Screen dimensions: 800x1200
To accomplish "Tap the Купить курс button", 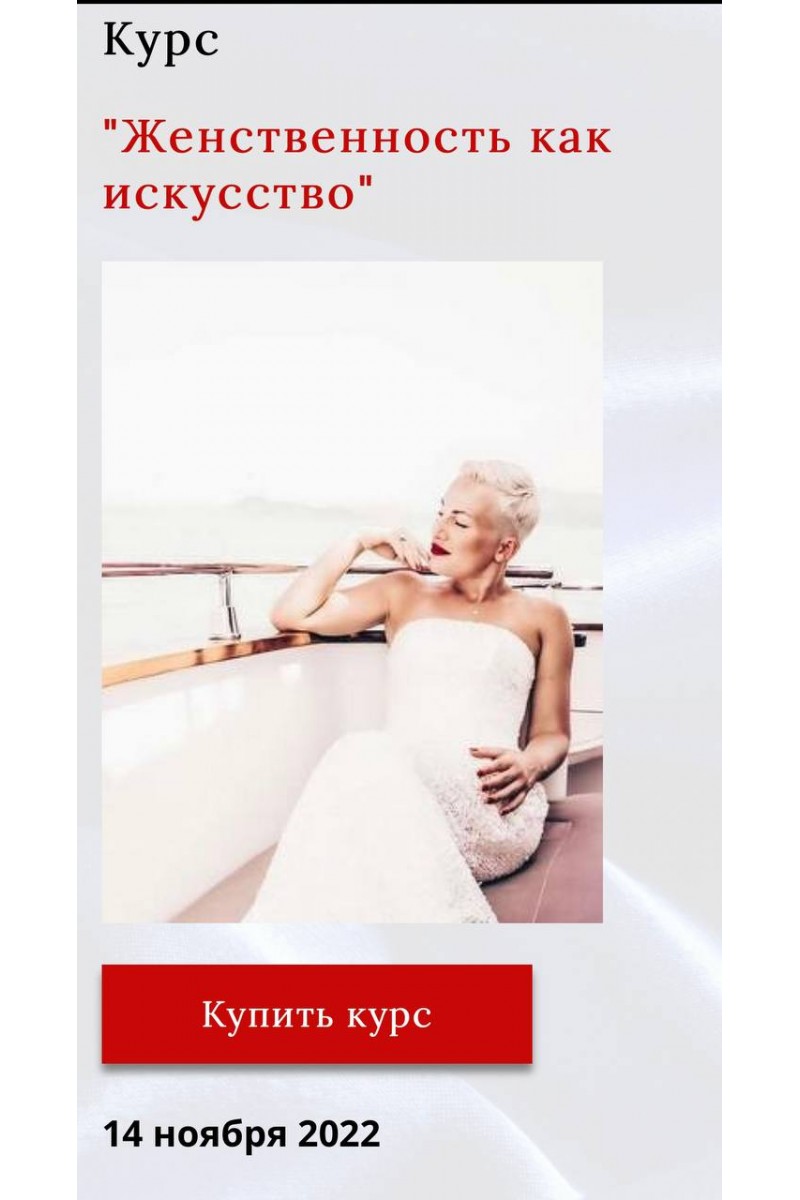I will [316, 1014].
